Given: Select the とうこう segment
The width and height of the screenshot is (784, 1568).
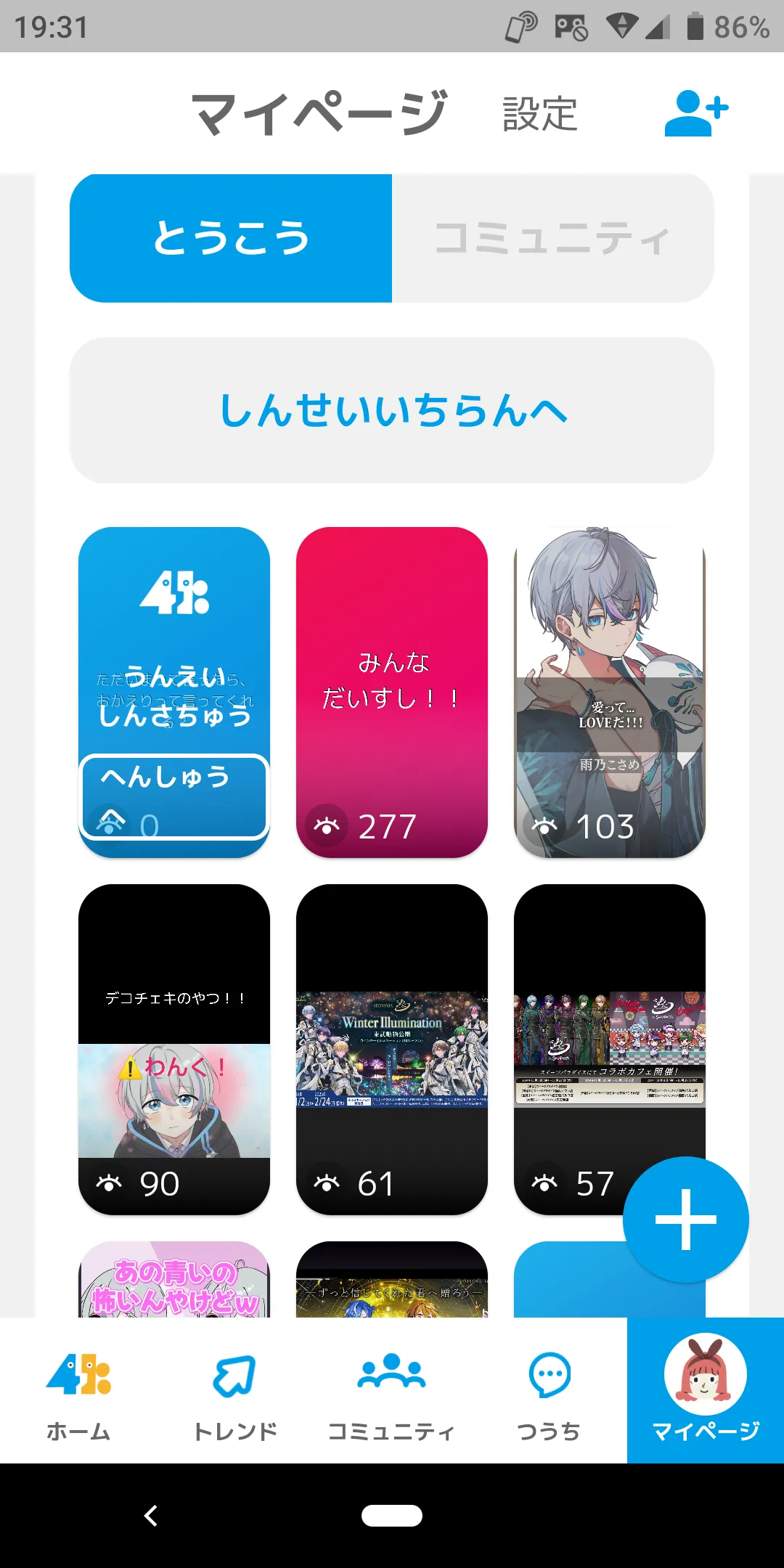Looking at the screenshot, I should 231,238.
